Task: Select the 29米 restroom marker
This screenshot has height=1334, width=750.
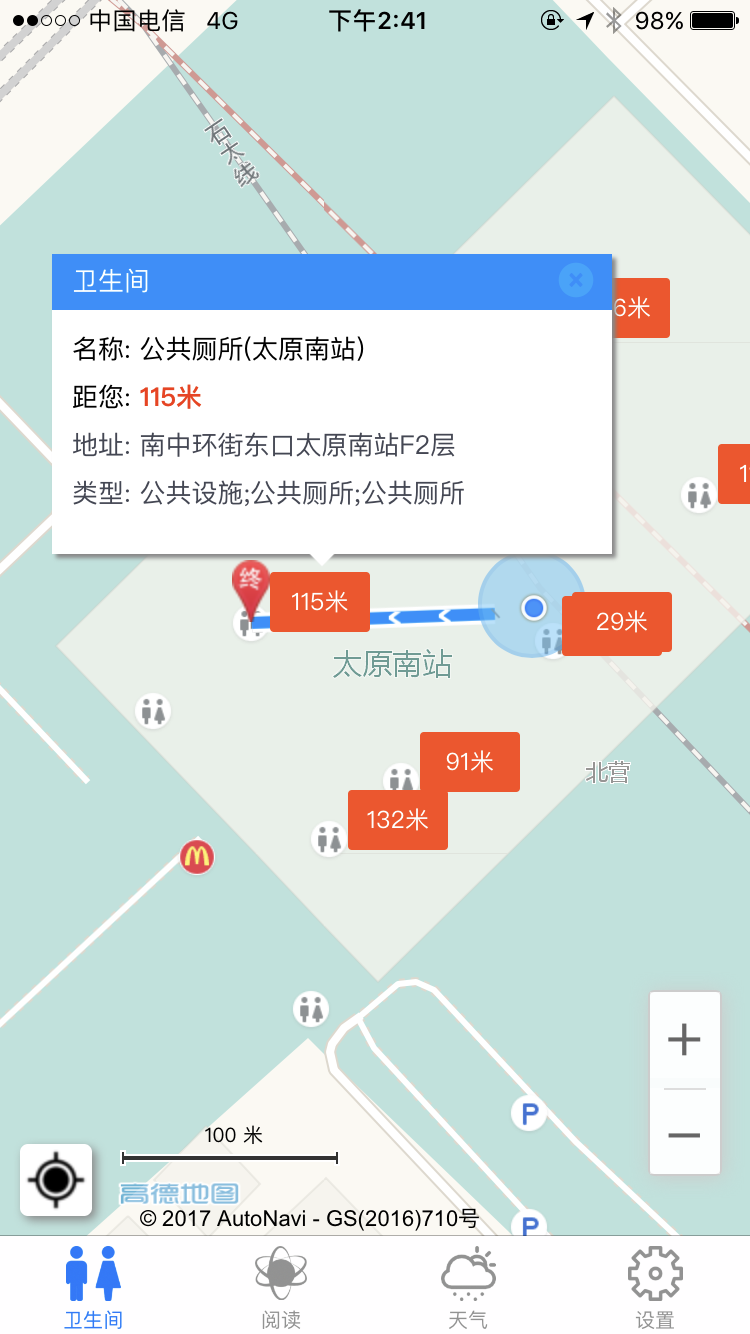Action: tap(621, 622)
